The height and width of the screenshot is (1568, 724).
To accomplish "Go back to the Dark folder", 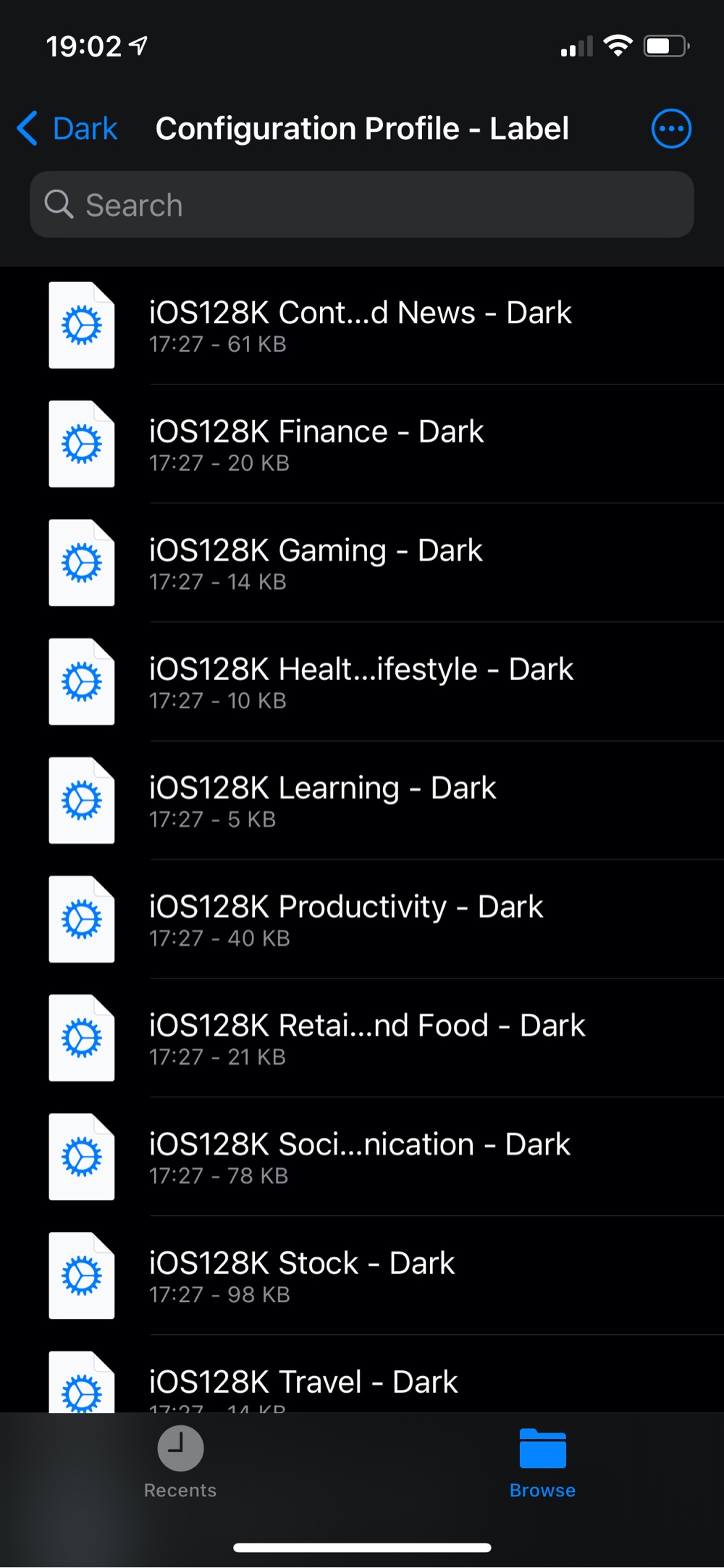I will [x=67, y=129].
